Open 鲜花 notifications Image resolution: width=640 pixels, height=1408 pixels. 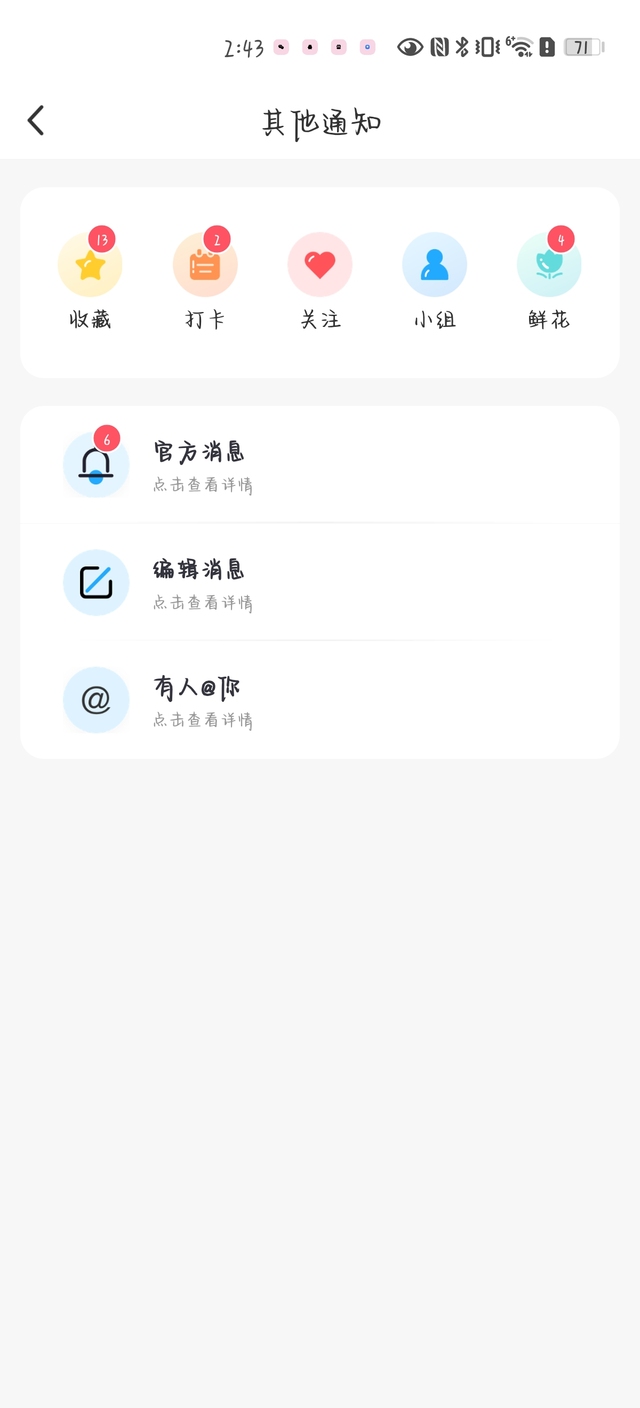549,280
